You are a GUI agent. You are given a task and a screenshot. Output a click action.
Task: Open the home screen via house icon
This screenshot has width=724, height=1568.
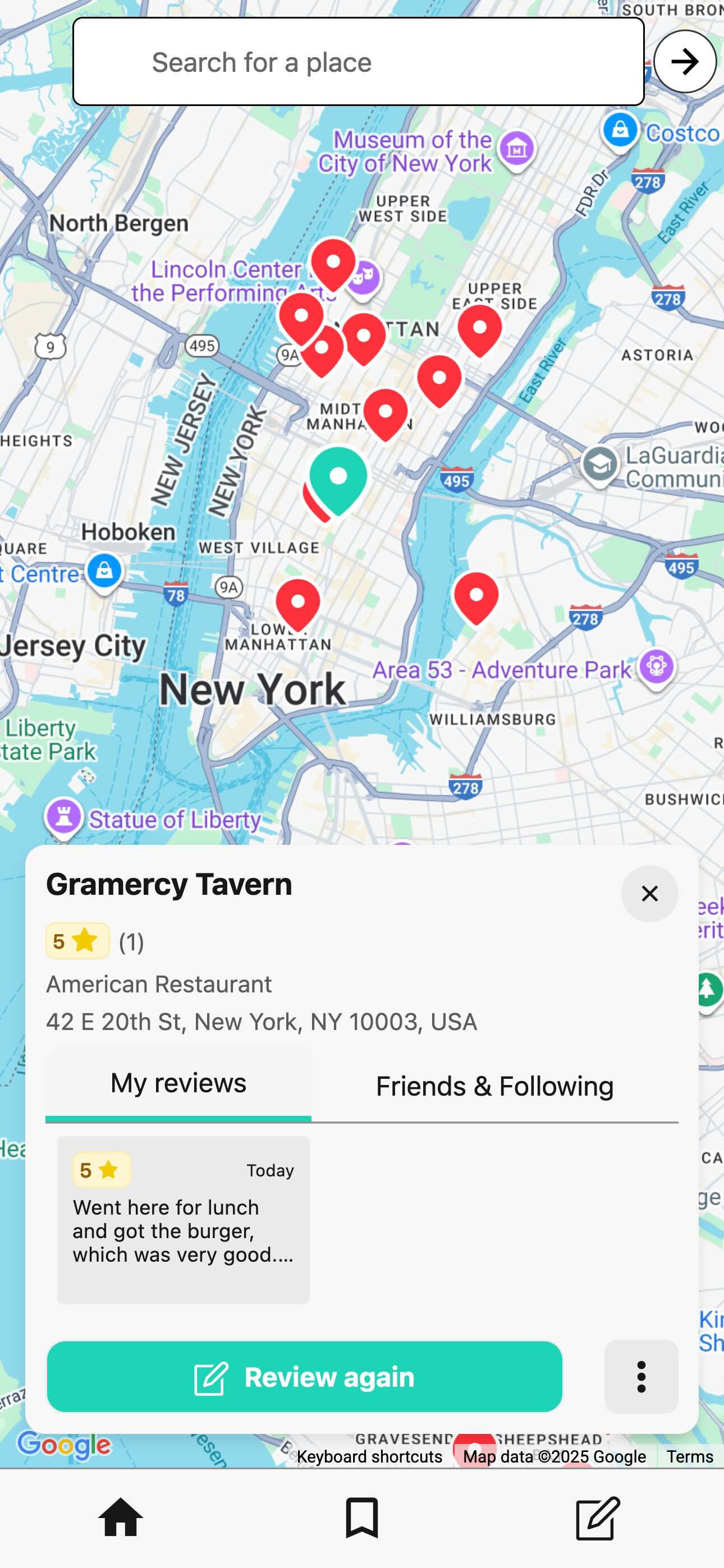pos(121,1517)
